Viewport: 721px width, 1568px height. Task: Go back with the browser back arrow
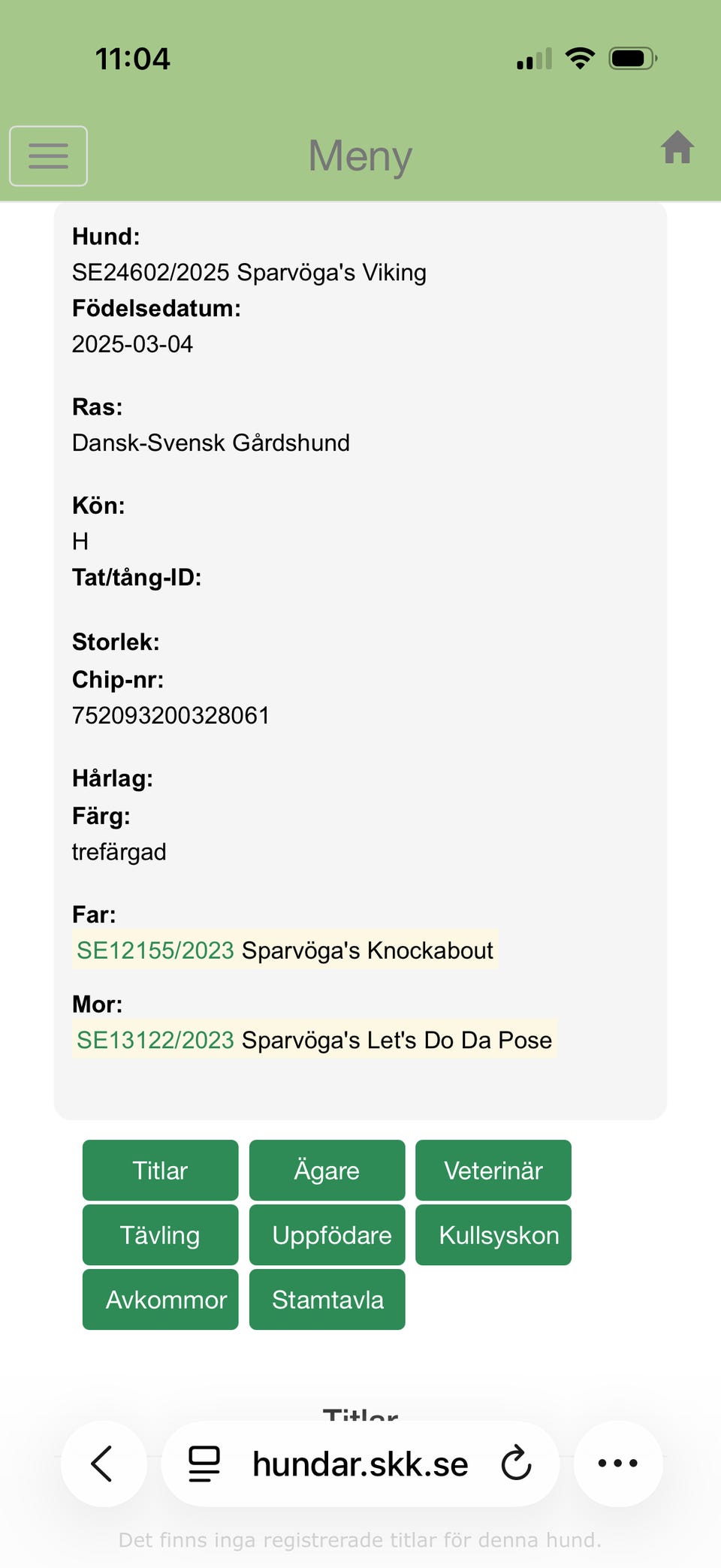[103, 1464]
